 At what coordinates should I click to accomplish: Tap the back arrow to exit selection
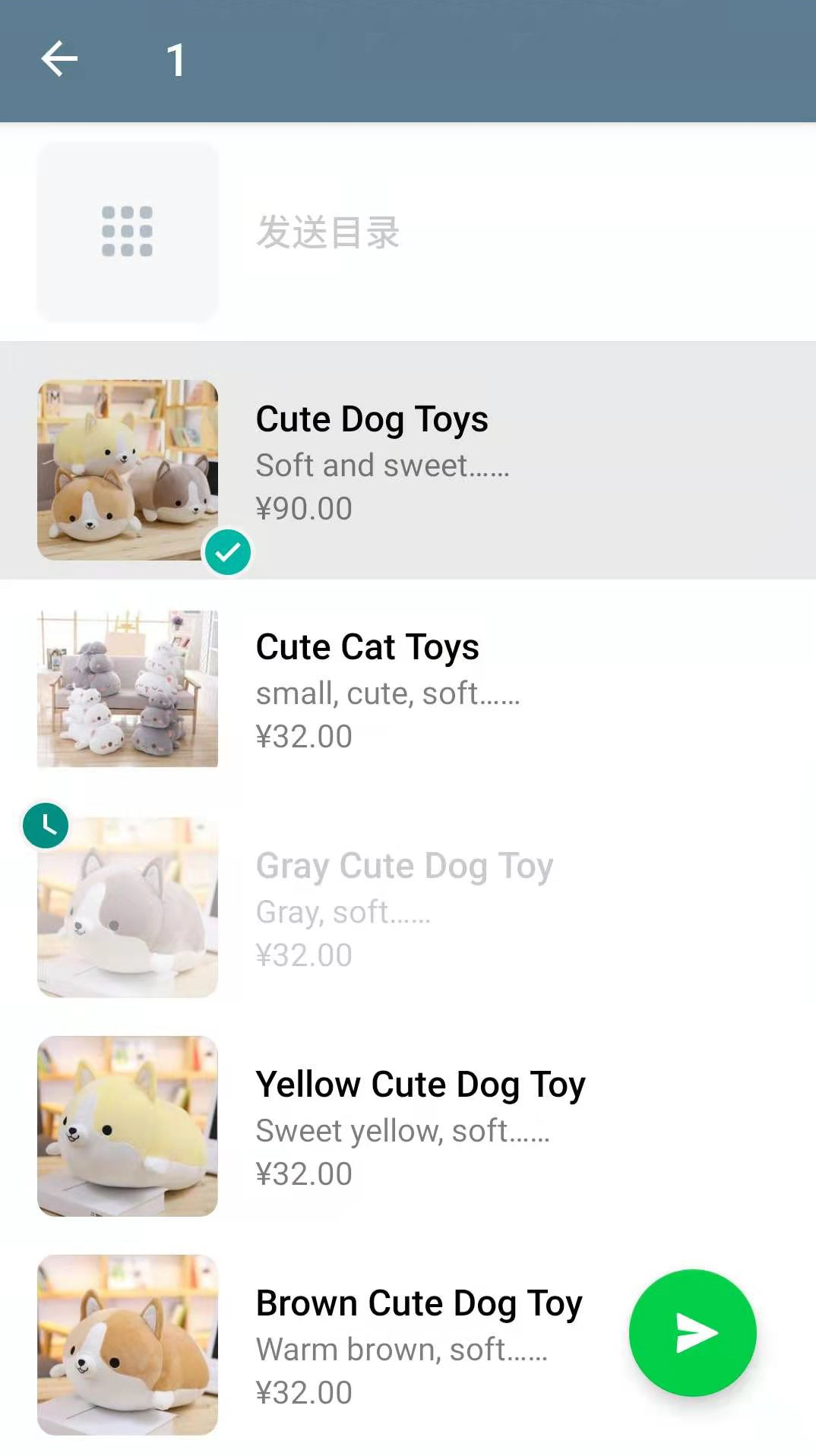(x=59, y=58)
